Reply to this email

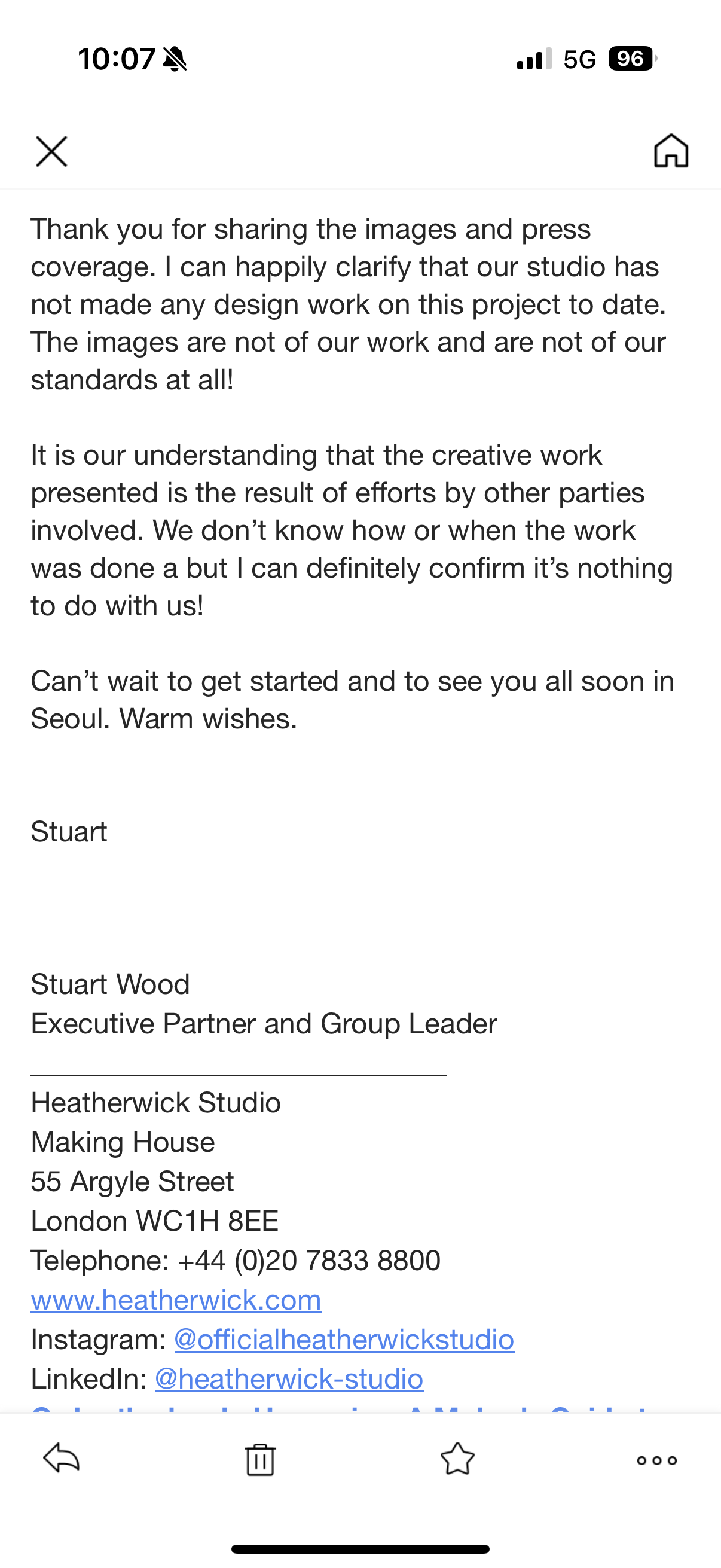pos(62,1459)
